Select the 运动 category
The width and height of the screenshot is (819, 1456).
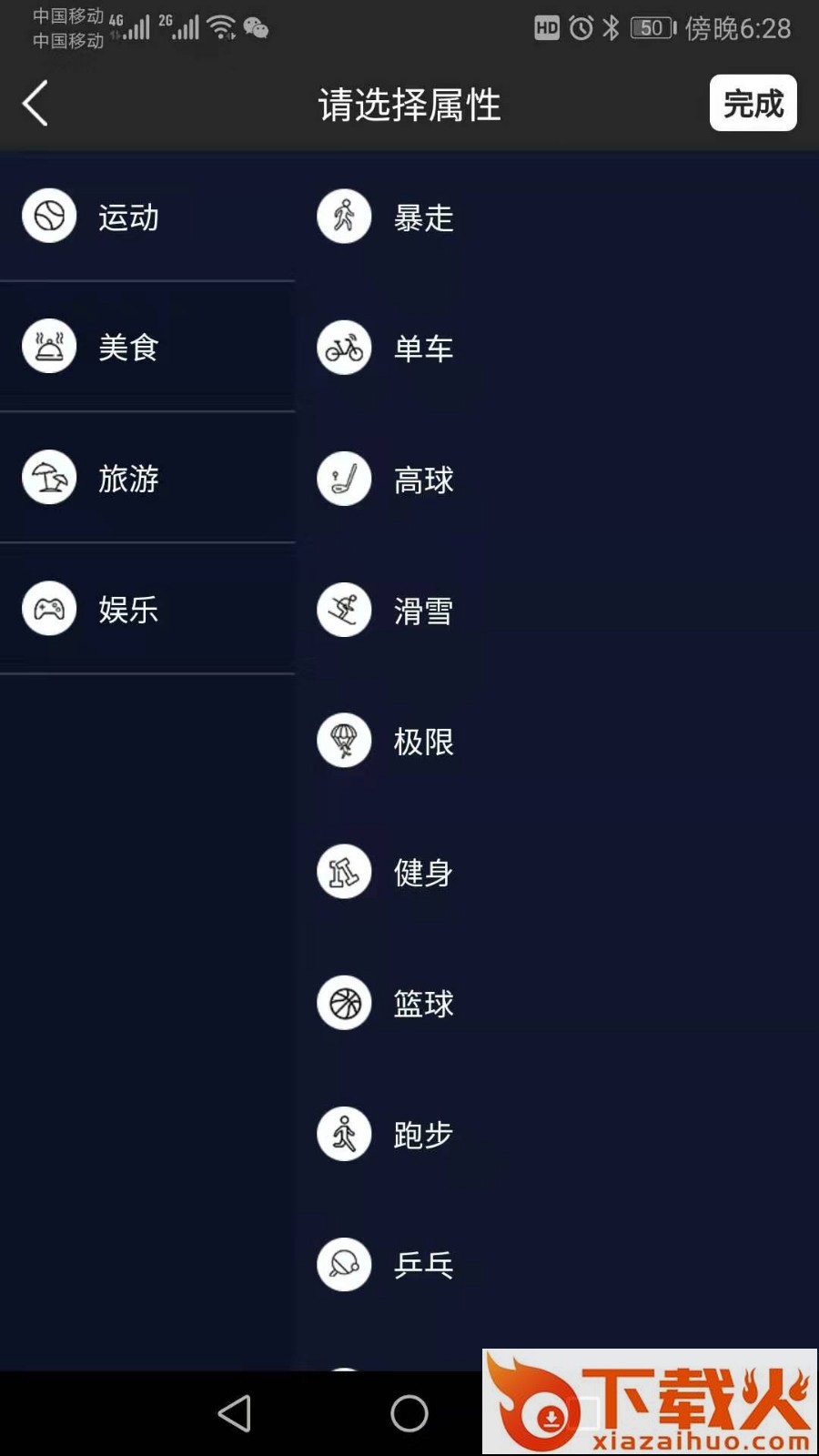(127, 217)
